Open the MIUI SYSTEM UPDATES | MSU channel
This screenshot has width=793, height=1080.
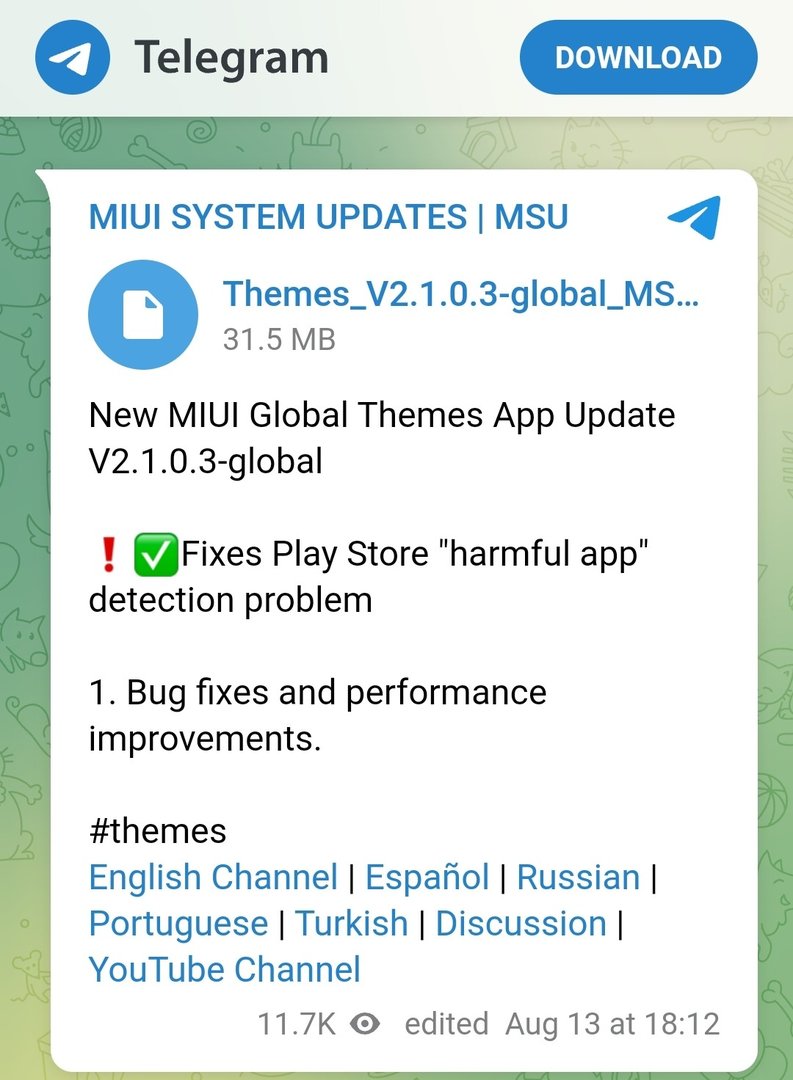tap(328, 217)
